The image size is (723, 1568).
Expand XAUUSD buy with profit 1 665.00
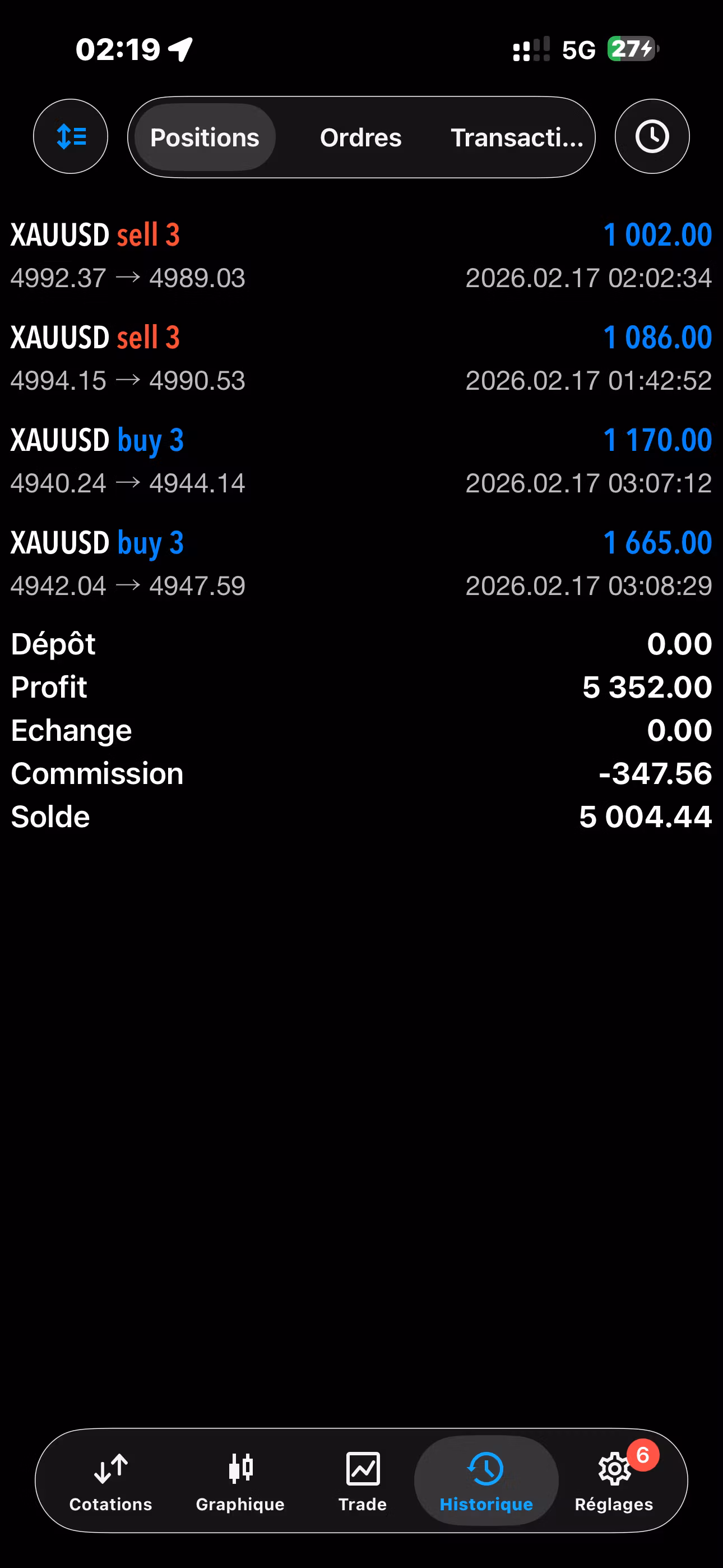coord(361,563)
